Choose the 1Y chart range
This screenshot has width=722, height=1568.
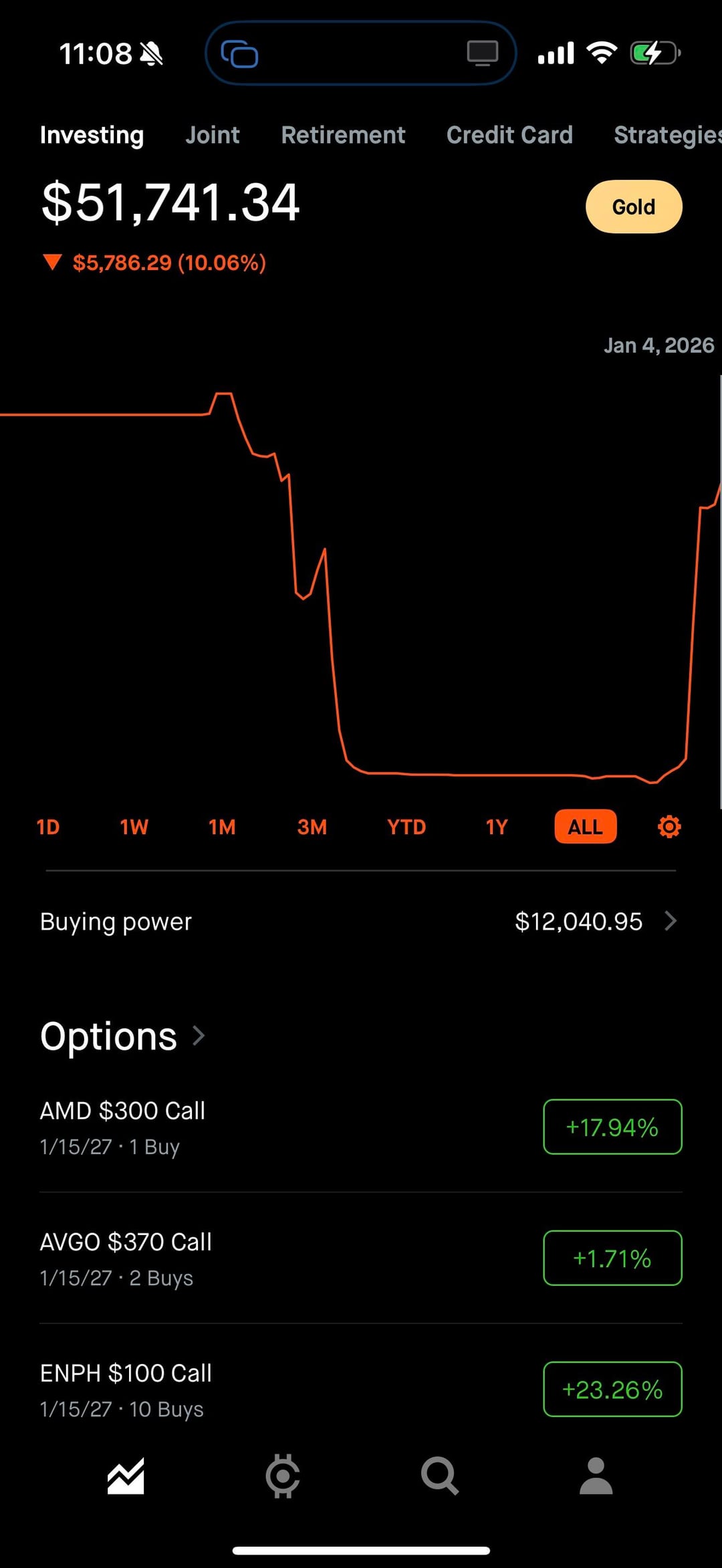click(497, 827)
